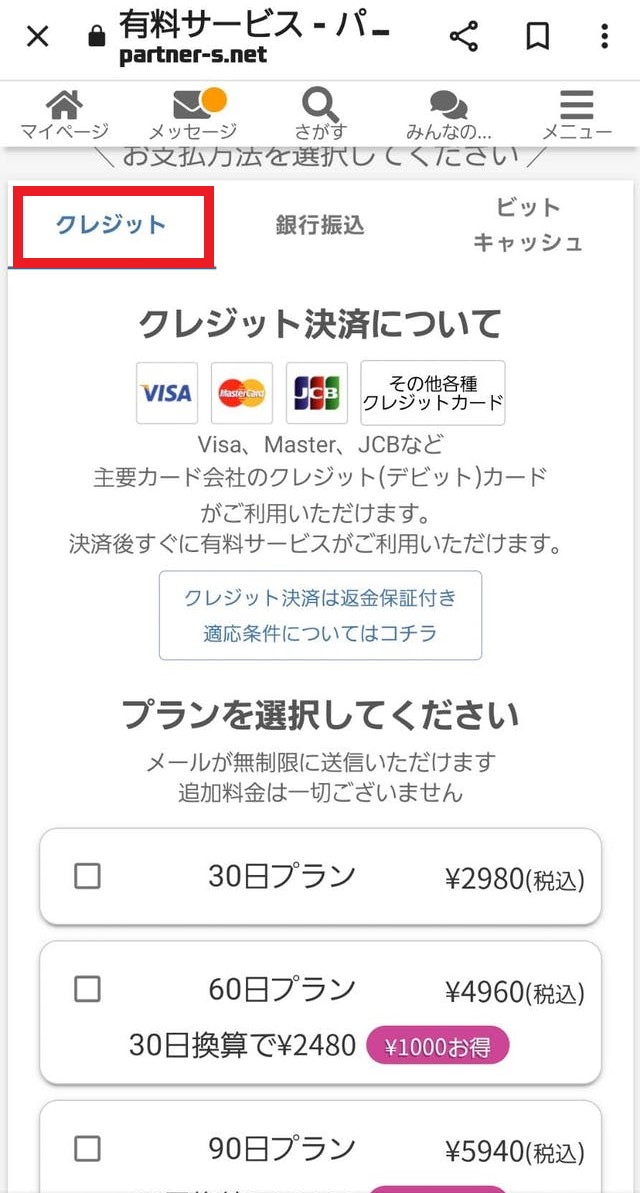
Task: Check the 90日プラン checkbox
Action: (88, 1148)
